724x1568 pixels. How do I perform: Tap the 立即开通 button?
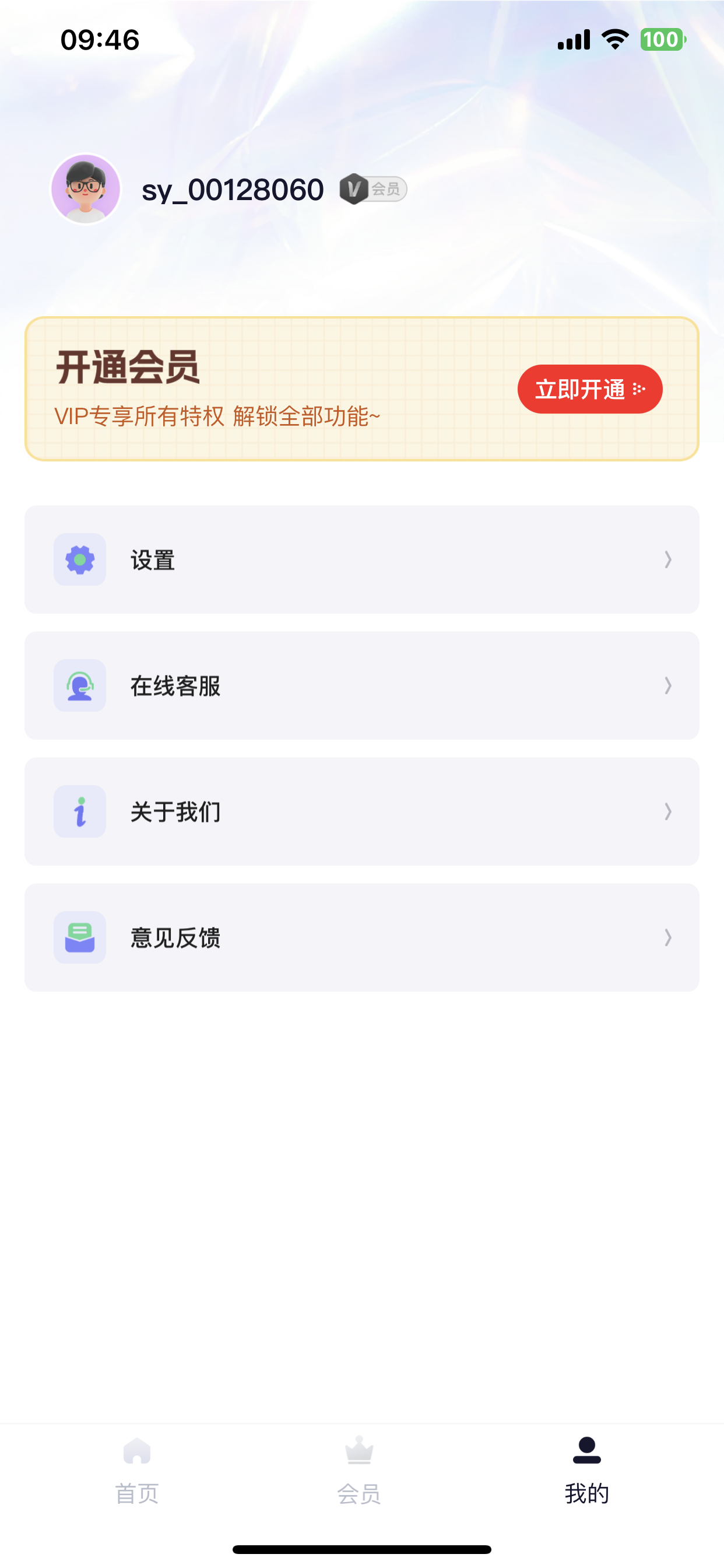coord(589,389)
